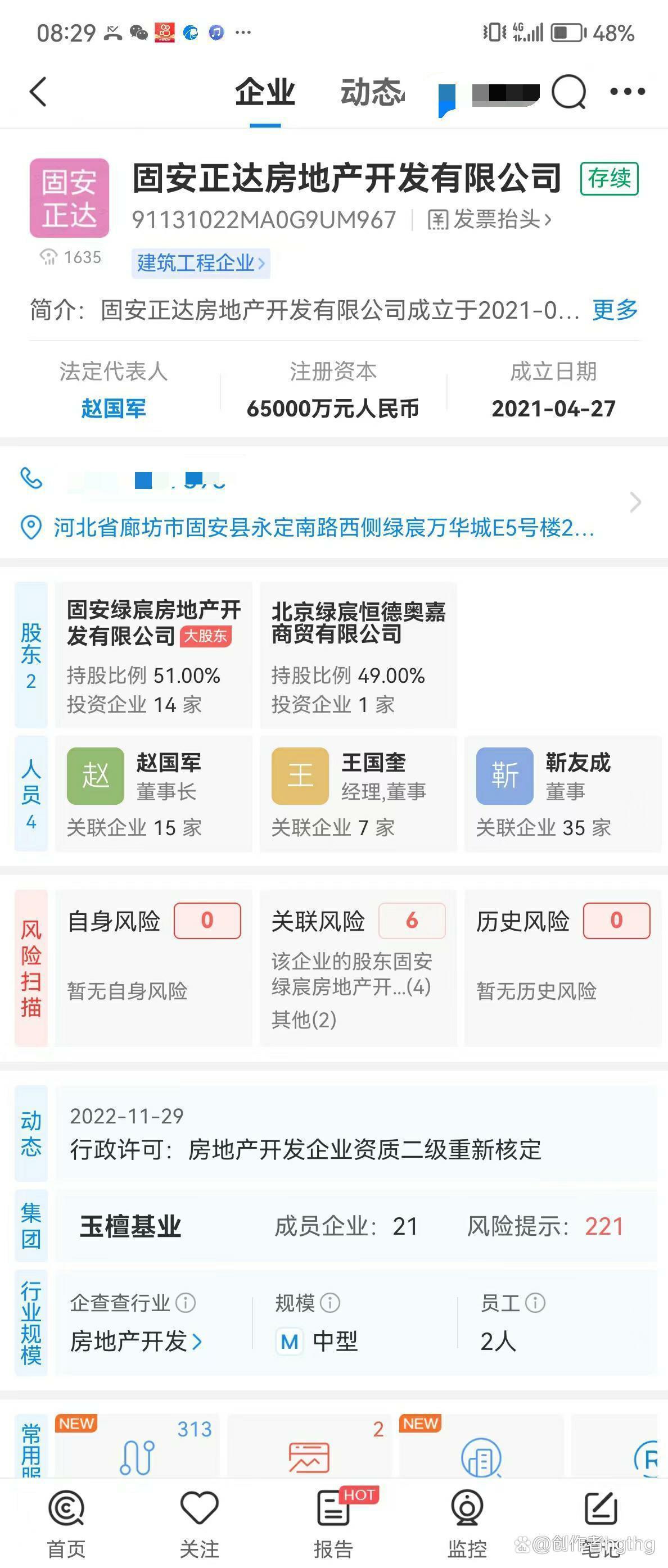The height and width of the screenshot is (1568, 668).
Task: Tap 赵国军 avatar in personnel section
Action: pos(96,776)
